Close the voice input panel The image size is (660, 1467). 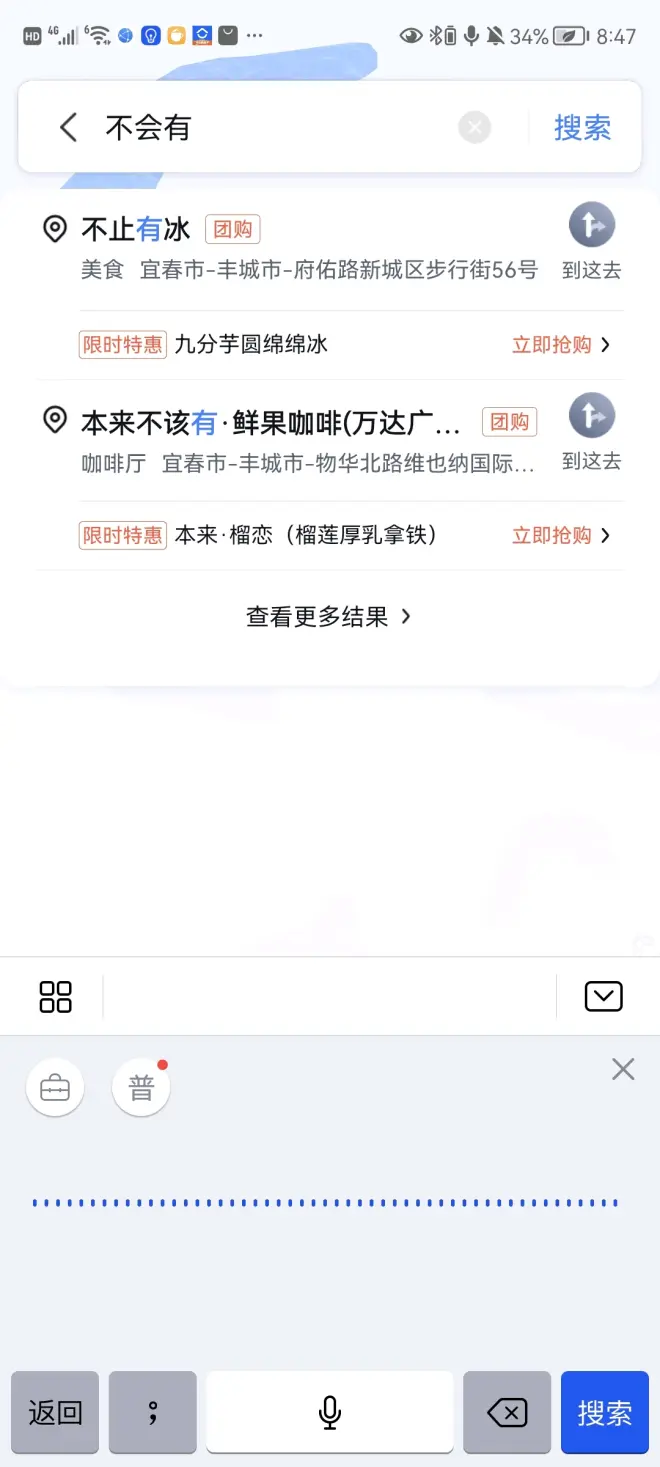(x=623, y=1070)
